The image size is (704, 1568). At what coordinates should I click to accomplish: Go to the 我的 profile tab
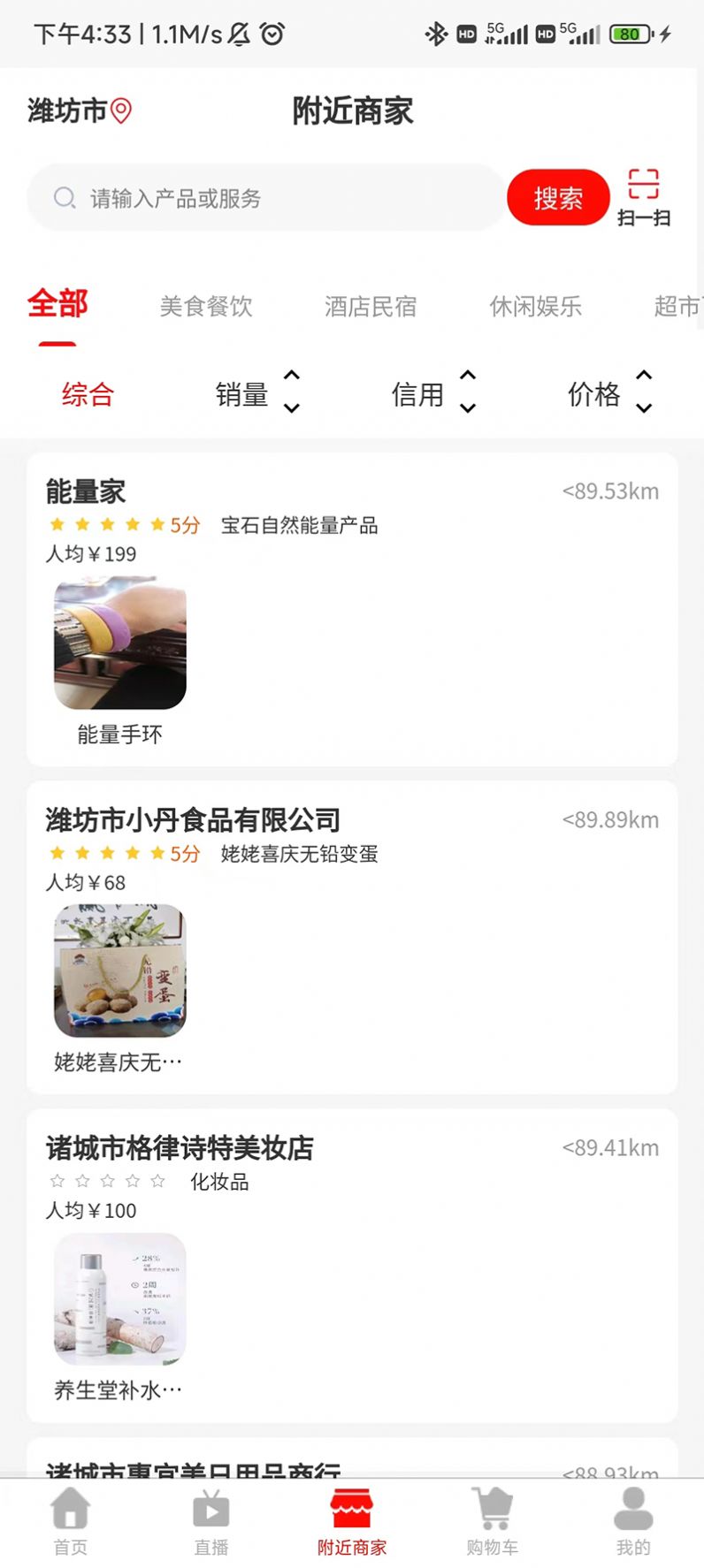633,1522
